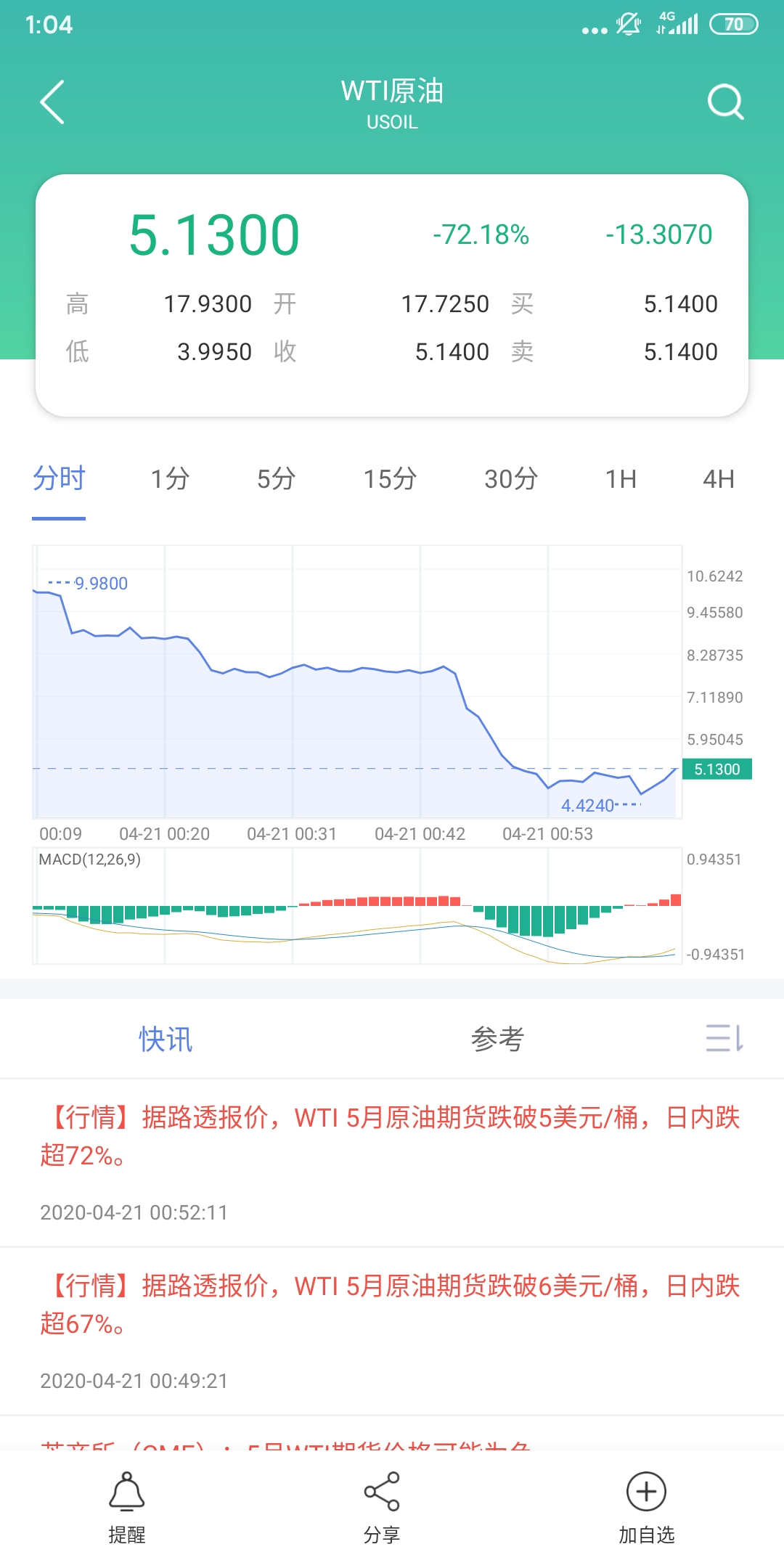
Task: Select the 分时 chart tab
Action: tap(59, 479)
